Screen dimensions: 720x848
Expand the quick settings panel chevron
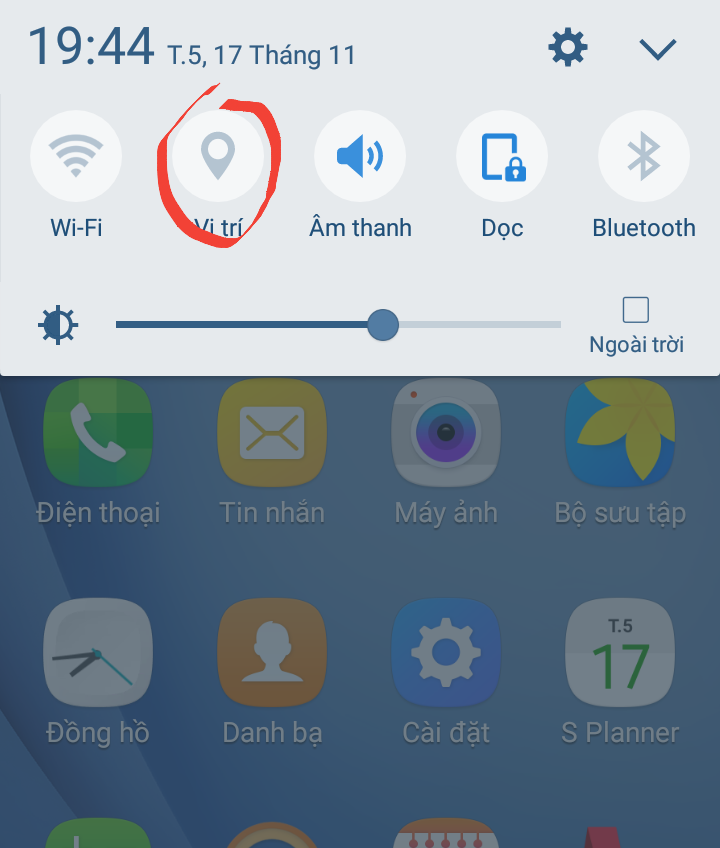pos(658,49)
